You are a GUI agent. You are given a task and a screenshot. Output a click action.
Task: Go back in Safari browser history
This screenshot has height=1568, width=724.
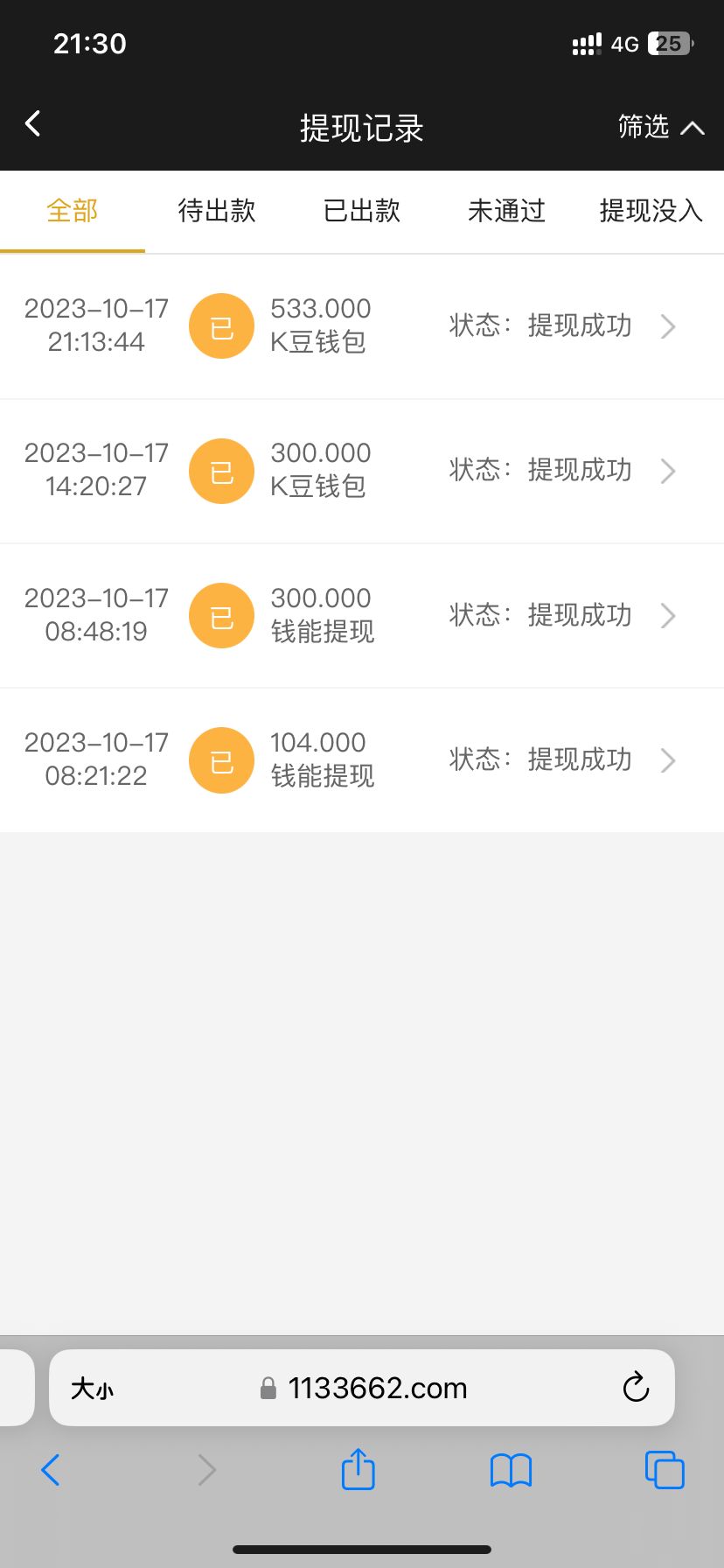51,1470
